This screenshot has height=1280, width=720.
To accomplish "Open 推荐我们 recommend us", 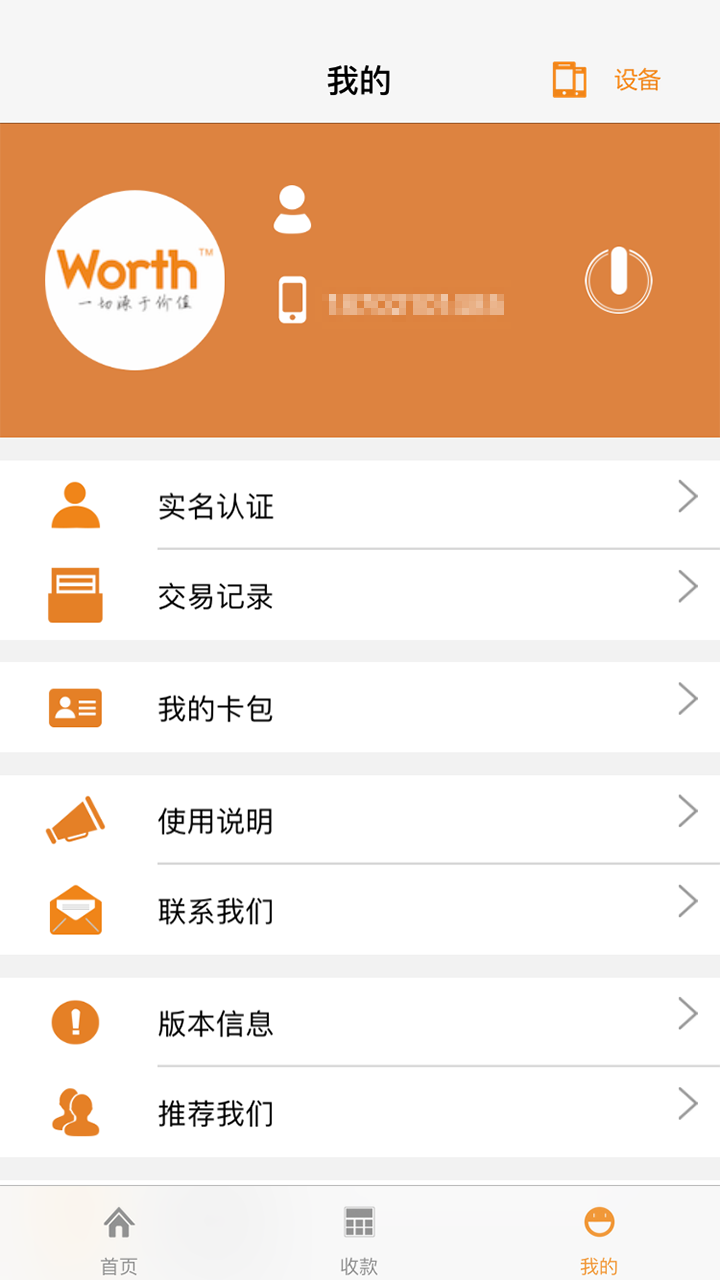I will point(360,1112).
